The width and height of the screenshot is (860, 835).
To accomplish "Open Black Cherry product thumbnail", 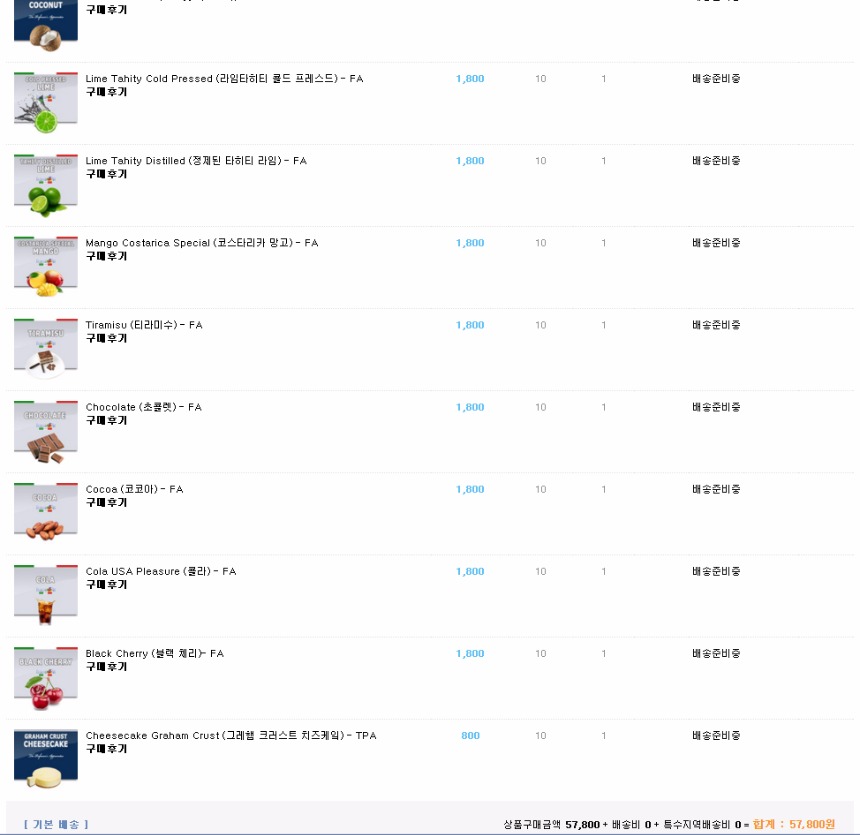I will tap(46, 678).
